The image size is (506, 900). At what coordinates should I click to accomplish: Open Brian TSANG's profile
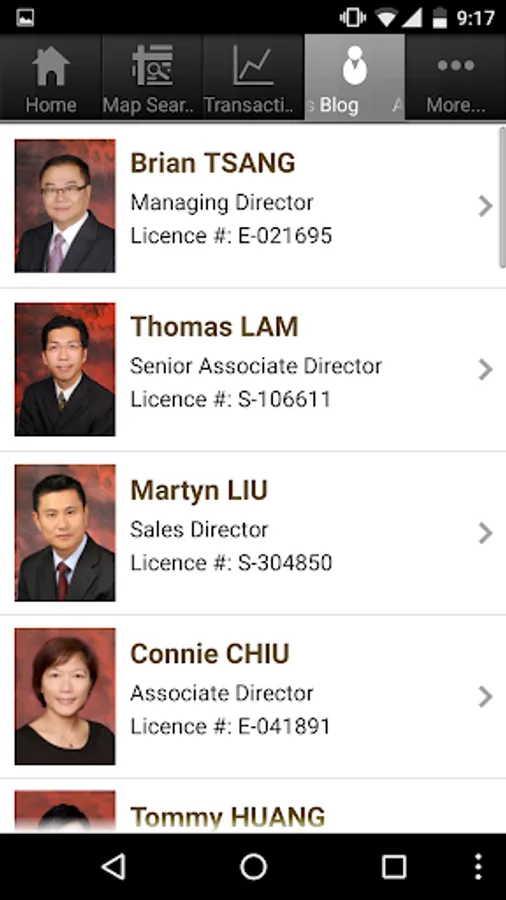[x=253, y=205]
